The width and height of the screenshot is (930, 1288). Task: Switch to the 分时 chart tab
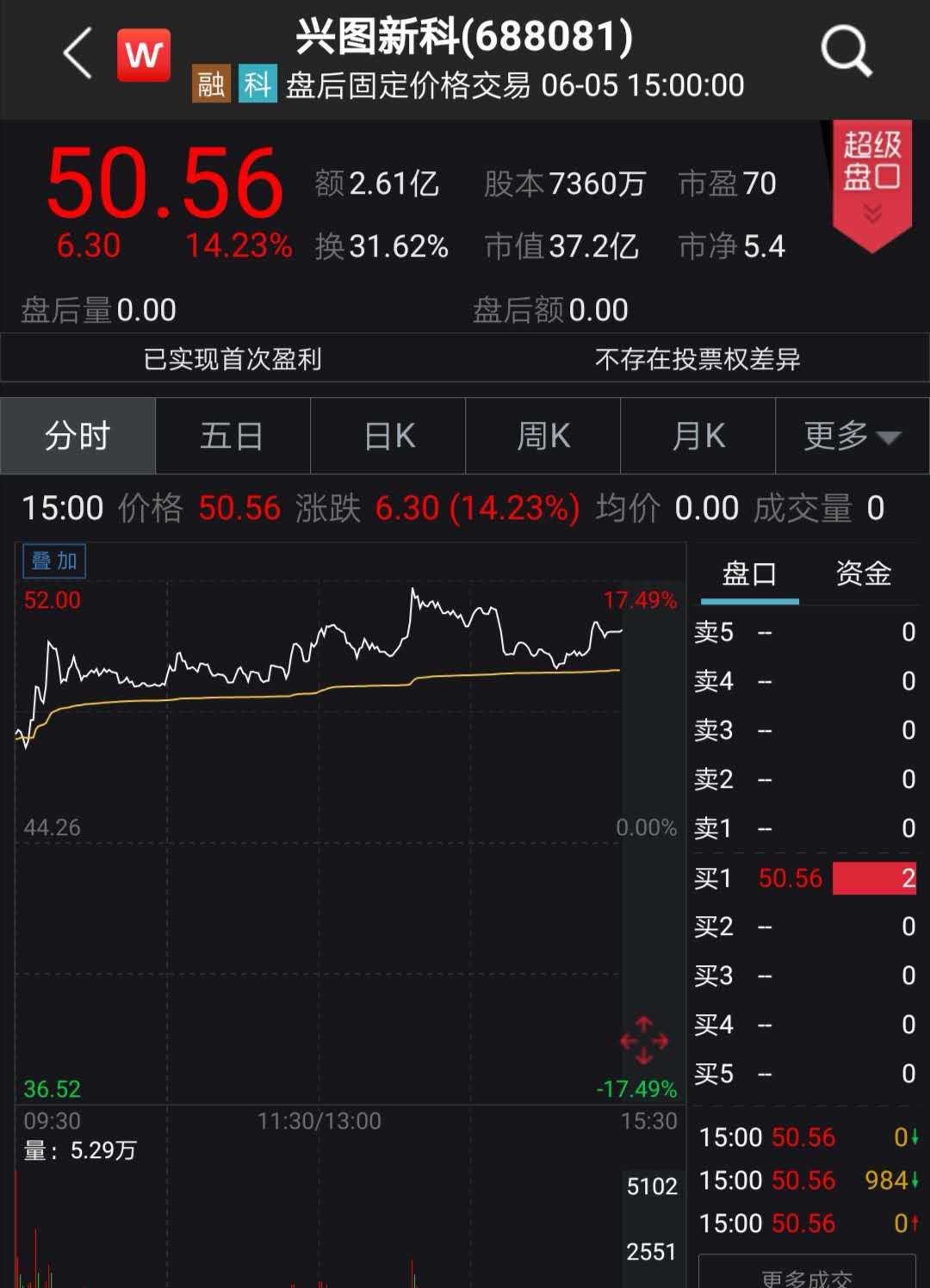point(77,436)
